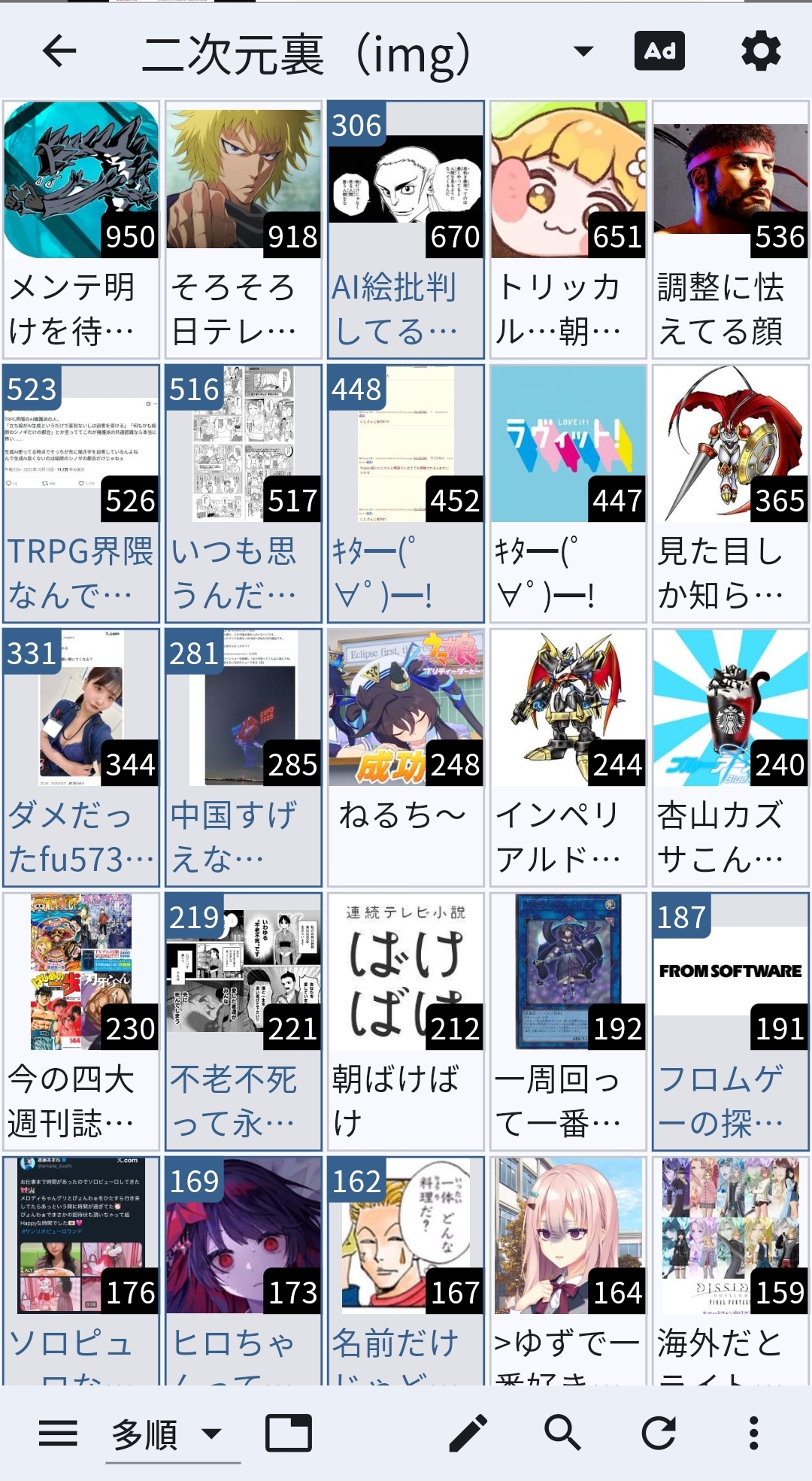
Task: Compose a new thread with the pencil
Action: pos(468,1434)
